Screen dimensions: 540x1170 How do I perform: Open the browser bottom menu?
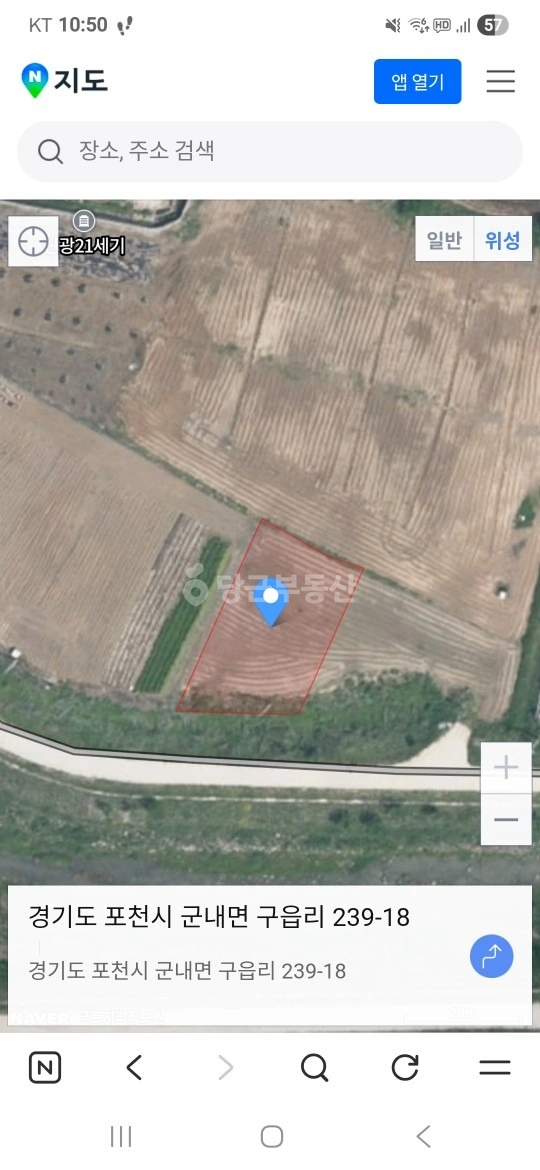(x=495, y=1068)
